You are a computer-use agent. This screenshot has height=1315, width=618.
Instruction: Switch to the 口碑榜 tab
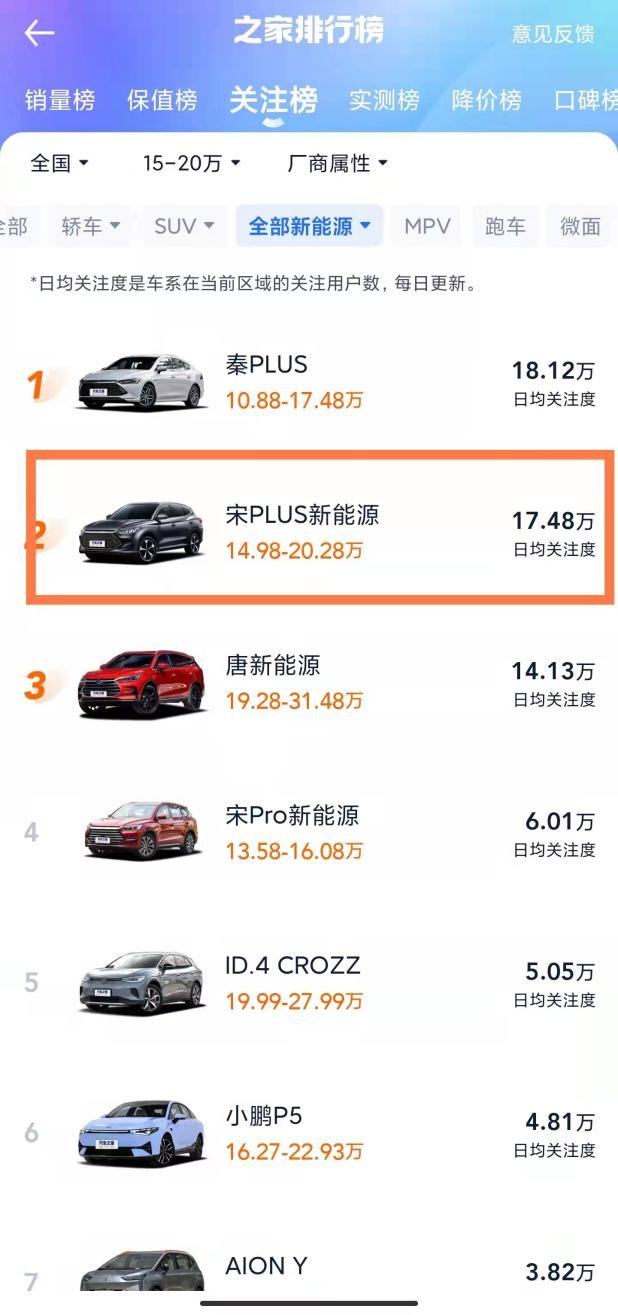coord(586,100)
